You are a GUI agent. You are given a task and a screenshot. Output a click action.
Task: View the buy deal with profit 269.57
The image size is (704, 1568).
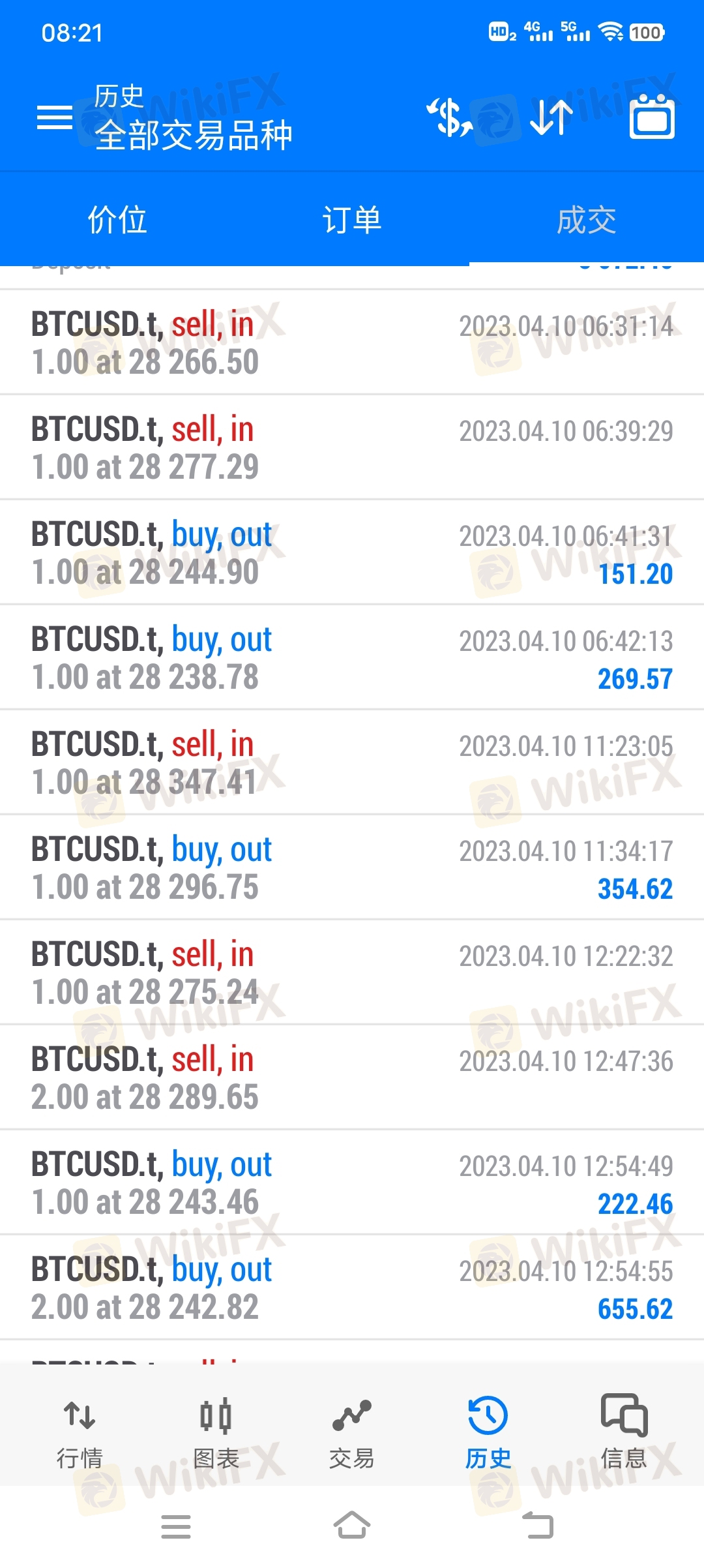pos(352,658)
